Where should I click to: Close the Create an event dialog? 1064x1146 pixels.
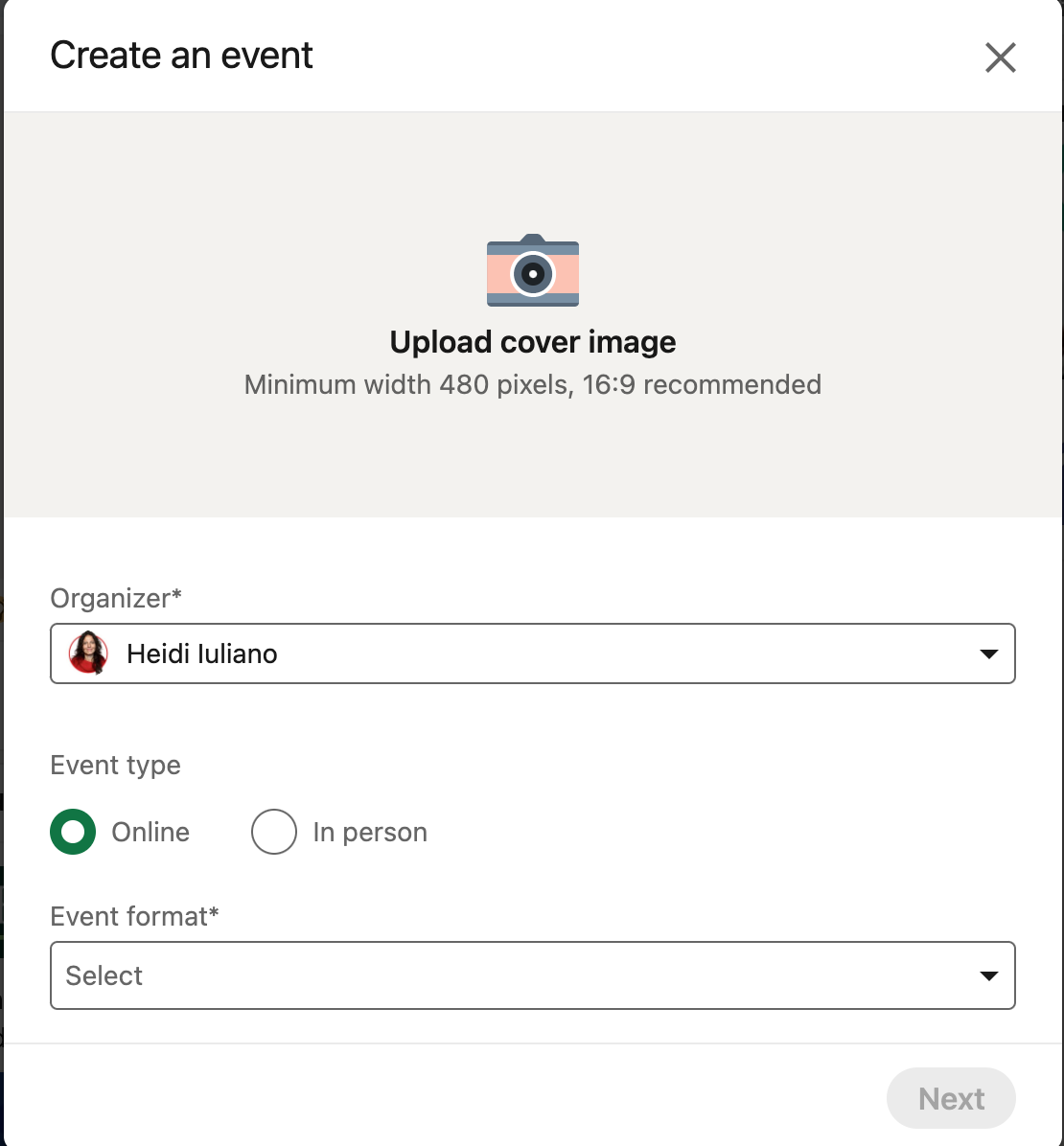[x=1000, y=57]
